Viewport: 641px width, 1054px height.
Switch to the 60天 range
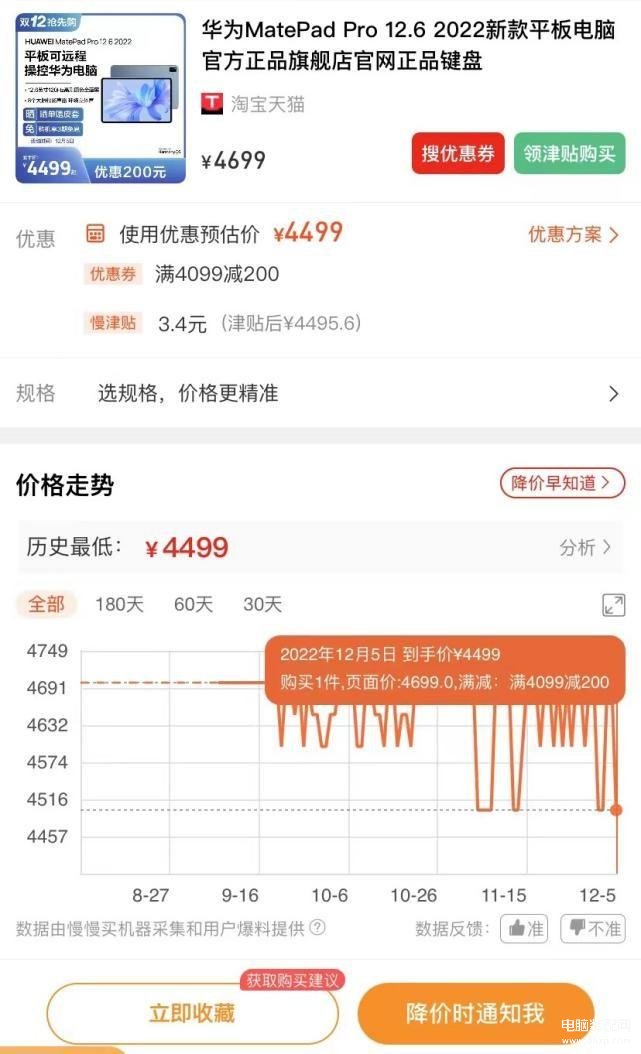coord(194,604)
